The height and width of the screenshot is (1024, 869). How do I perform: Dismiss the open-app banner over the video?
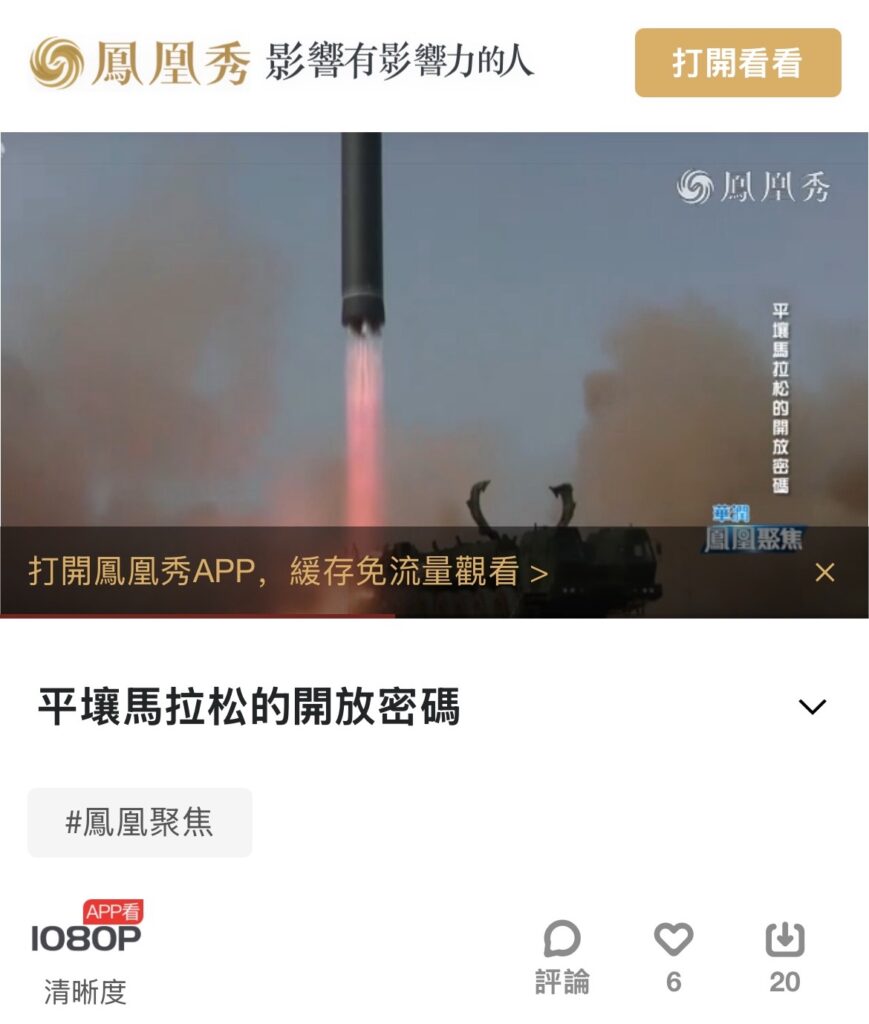point(824,572)
